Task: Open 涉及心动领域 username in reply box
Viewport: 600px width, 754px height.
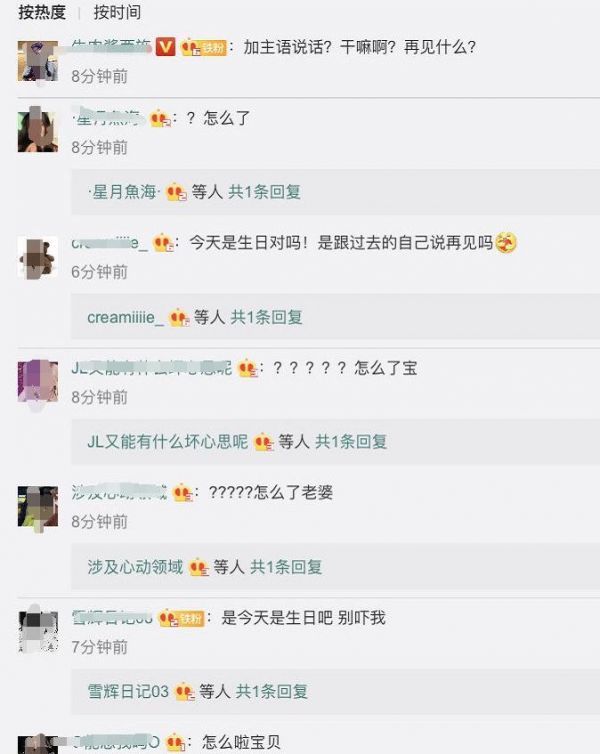Action: click(x=135, y=567)
